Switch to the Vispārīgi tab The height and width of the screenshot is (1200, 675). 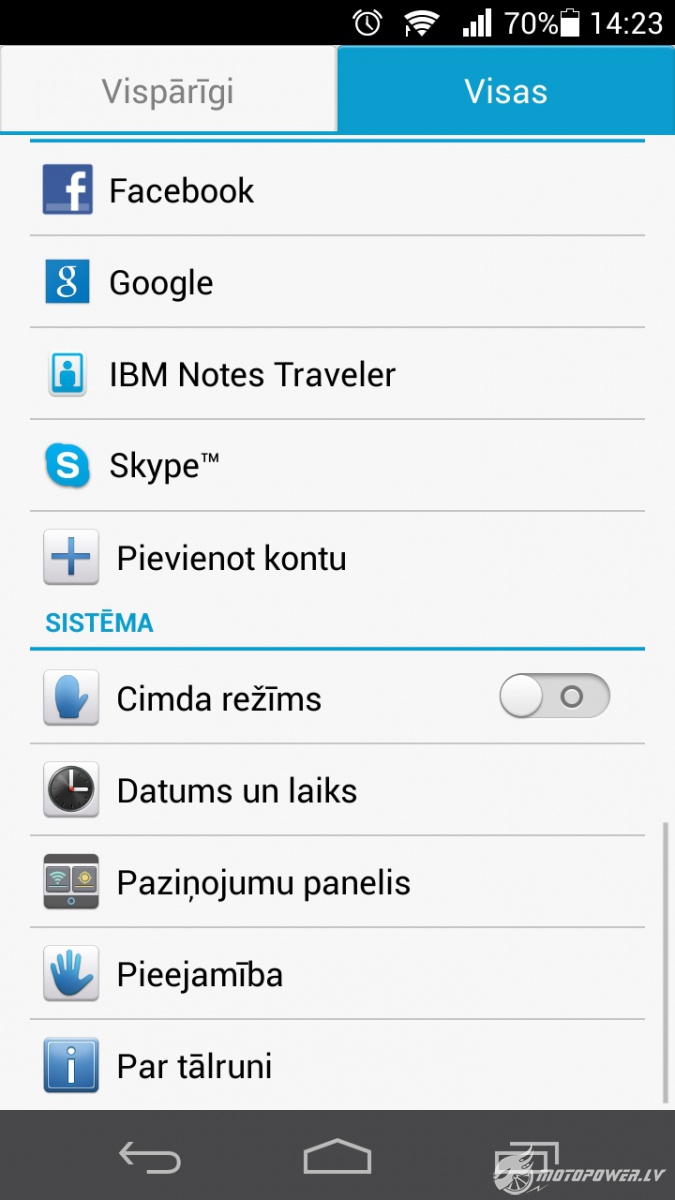(168, 91)
